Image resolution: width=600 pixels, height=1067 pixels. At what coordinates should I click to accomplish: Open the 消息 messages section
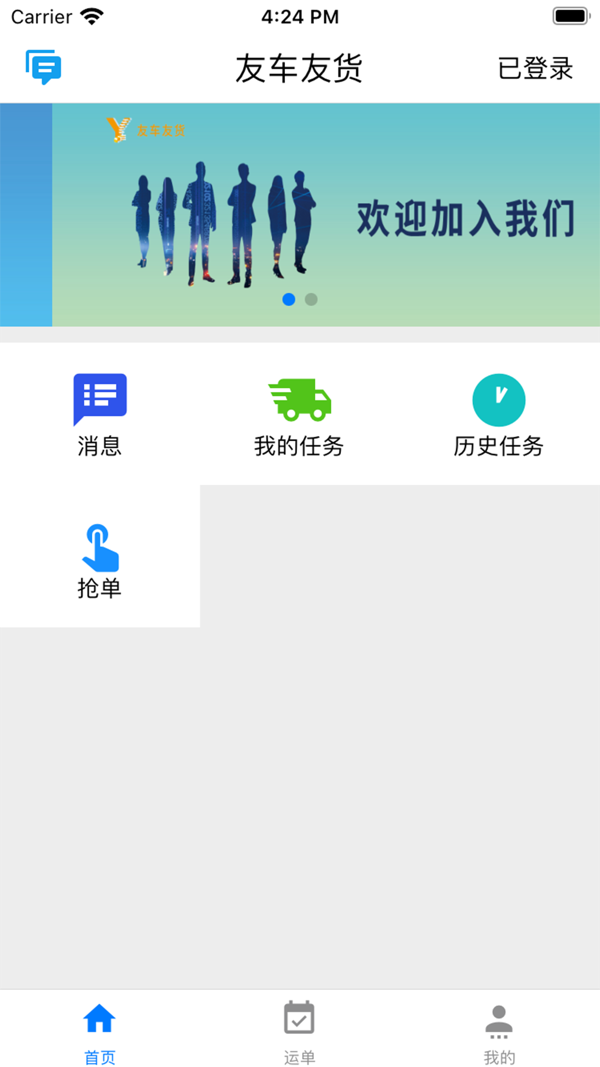(100, 414)
